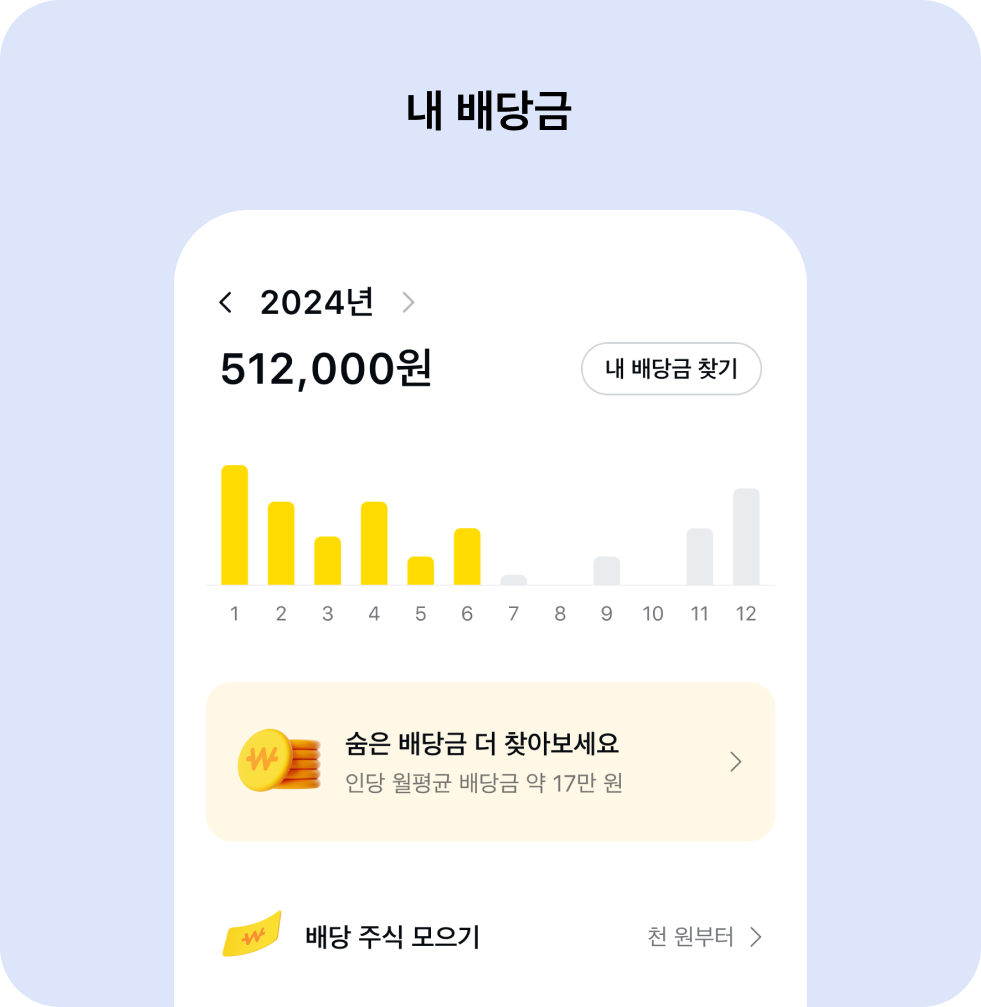This screenshot has width=981, height=1007.
Task: Click the December gray bar in the chart
Action: click(747, 537)
